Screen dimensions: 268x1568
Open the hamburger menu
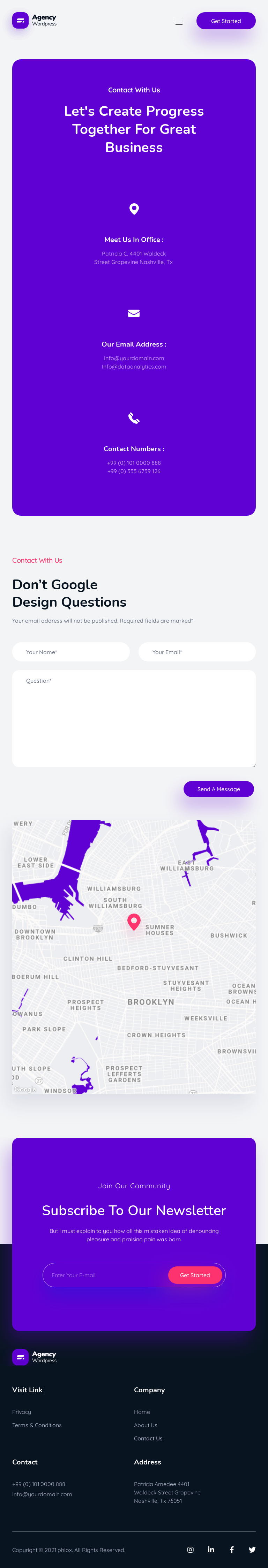click(x=178, y=21)
